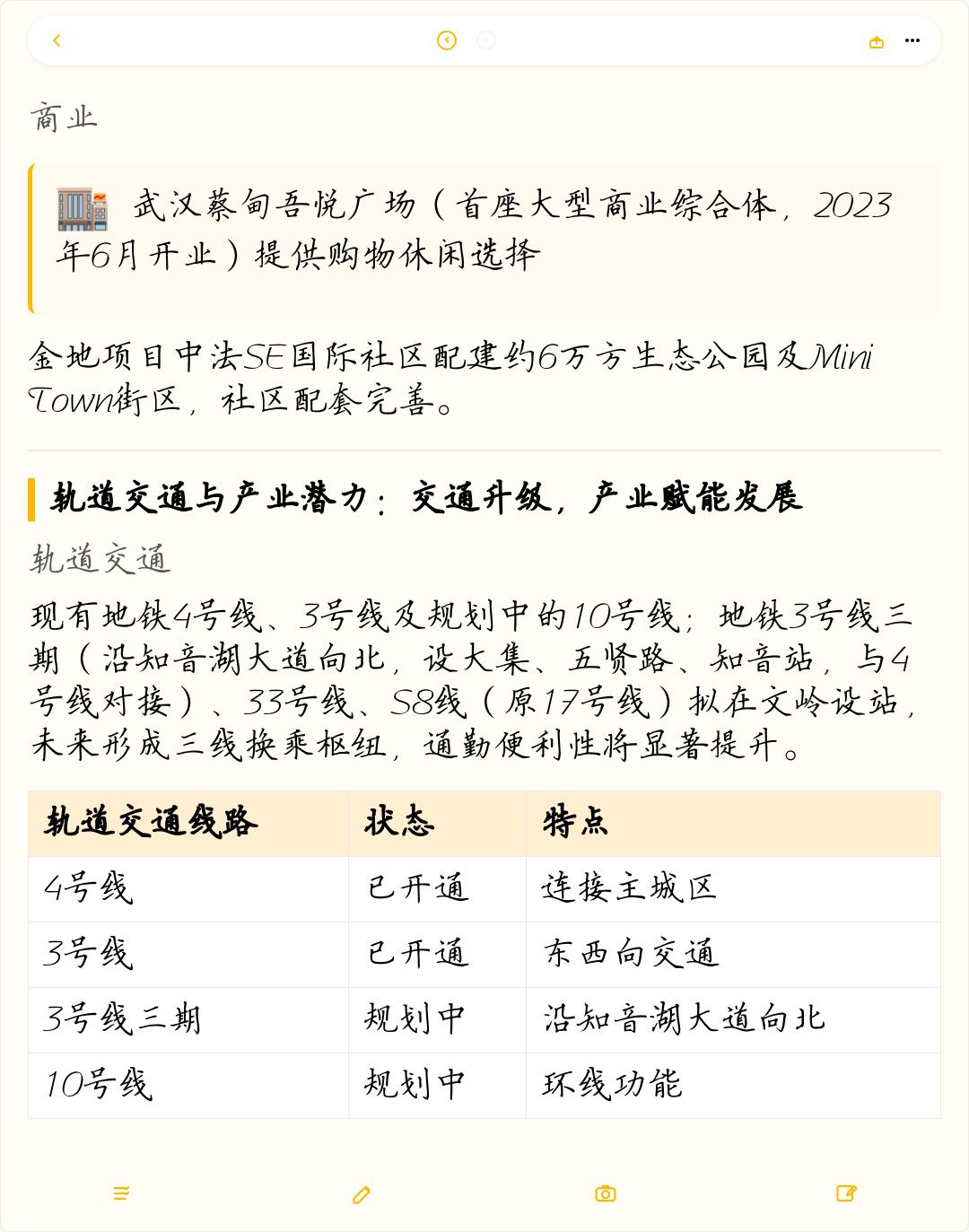
Task: Tap the greyed-out redo arrow
Action: pos(486,40)
